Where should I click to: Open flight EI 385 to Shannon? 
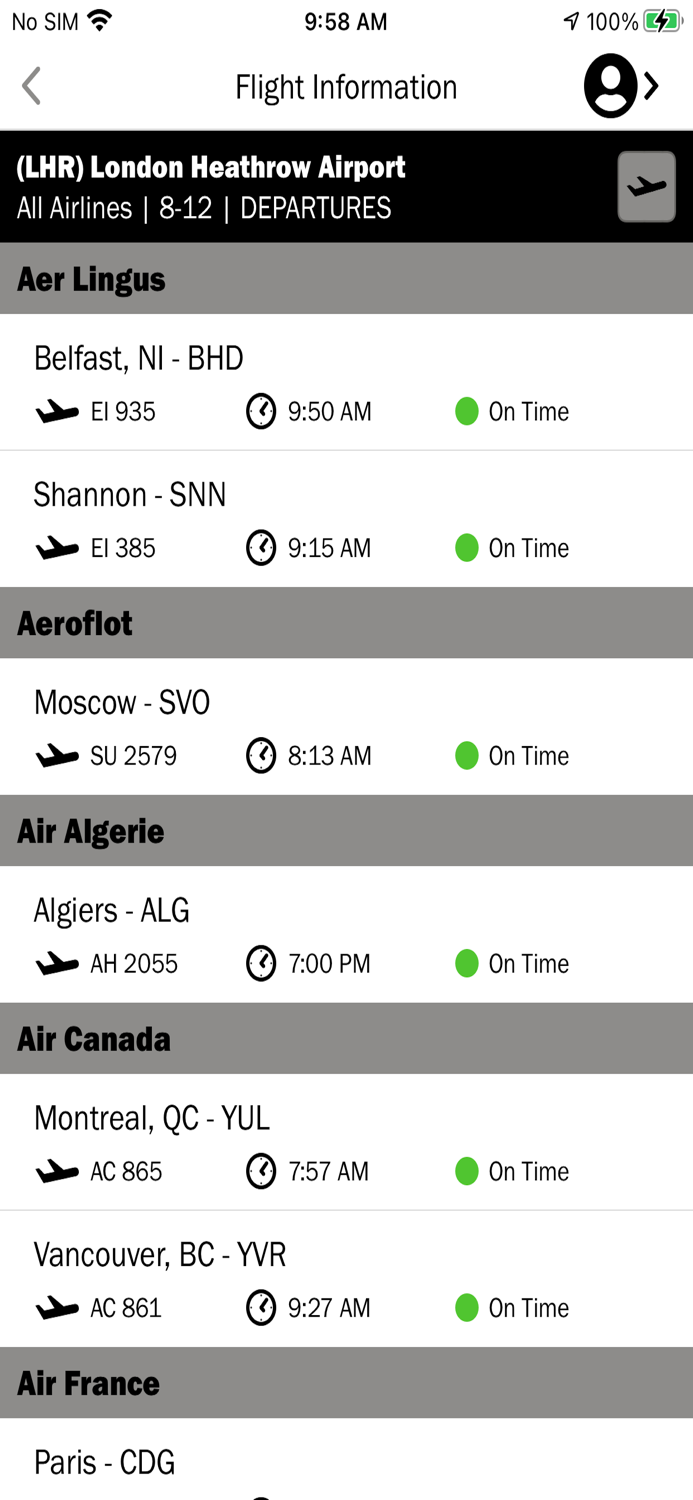pos(346,520)
